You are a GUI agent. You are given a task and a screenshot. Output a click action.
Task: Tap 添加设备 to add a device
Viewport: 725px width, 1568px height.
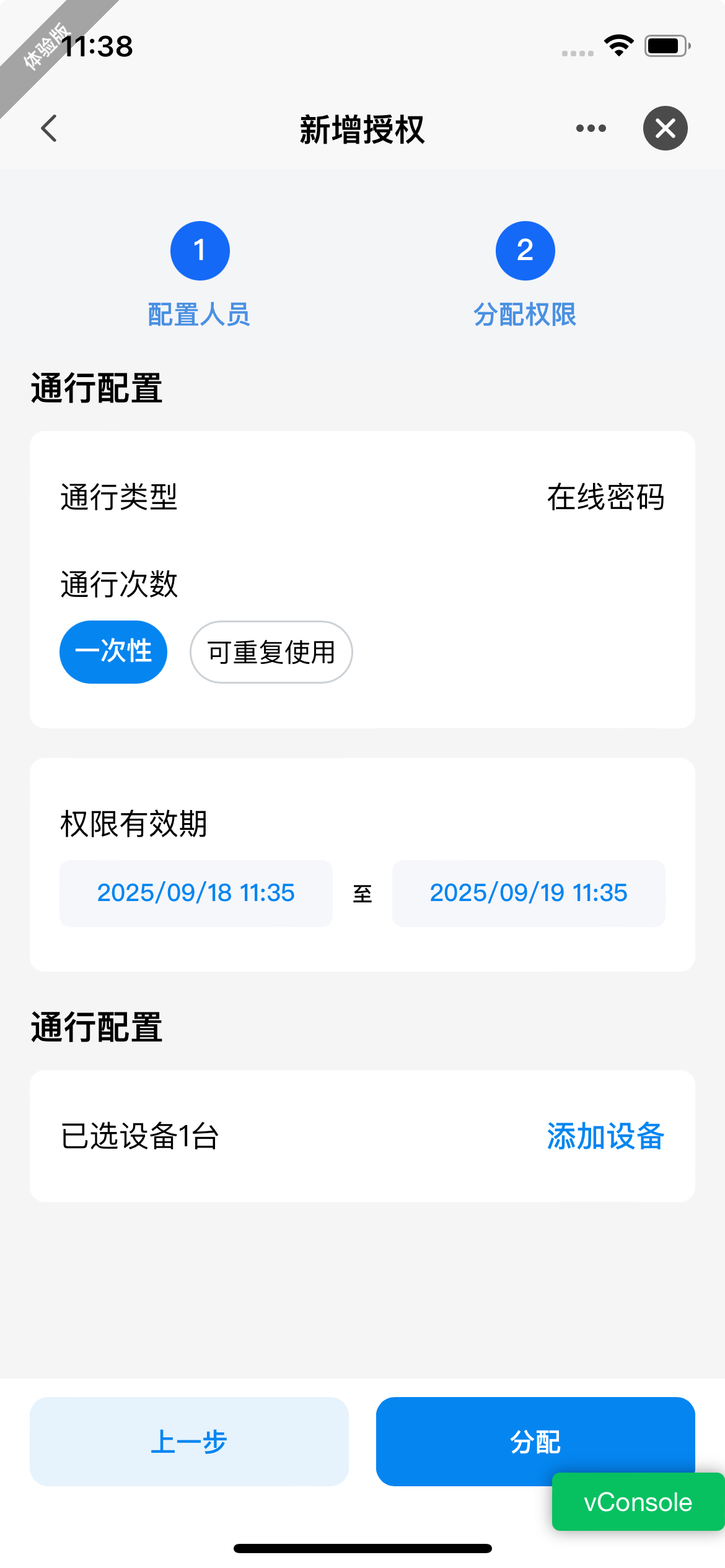pos(605,1136)
